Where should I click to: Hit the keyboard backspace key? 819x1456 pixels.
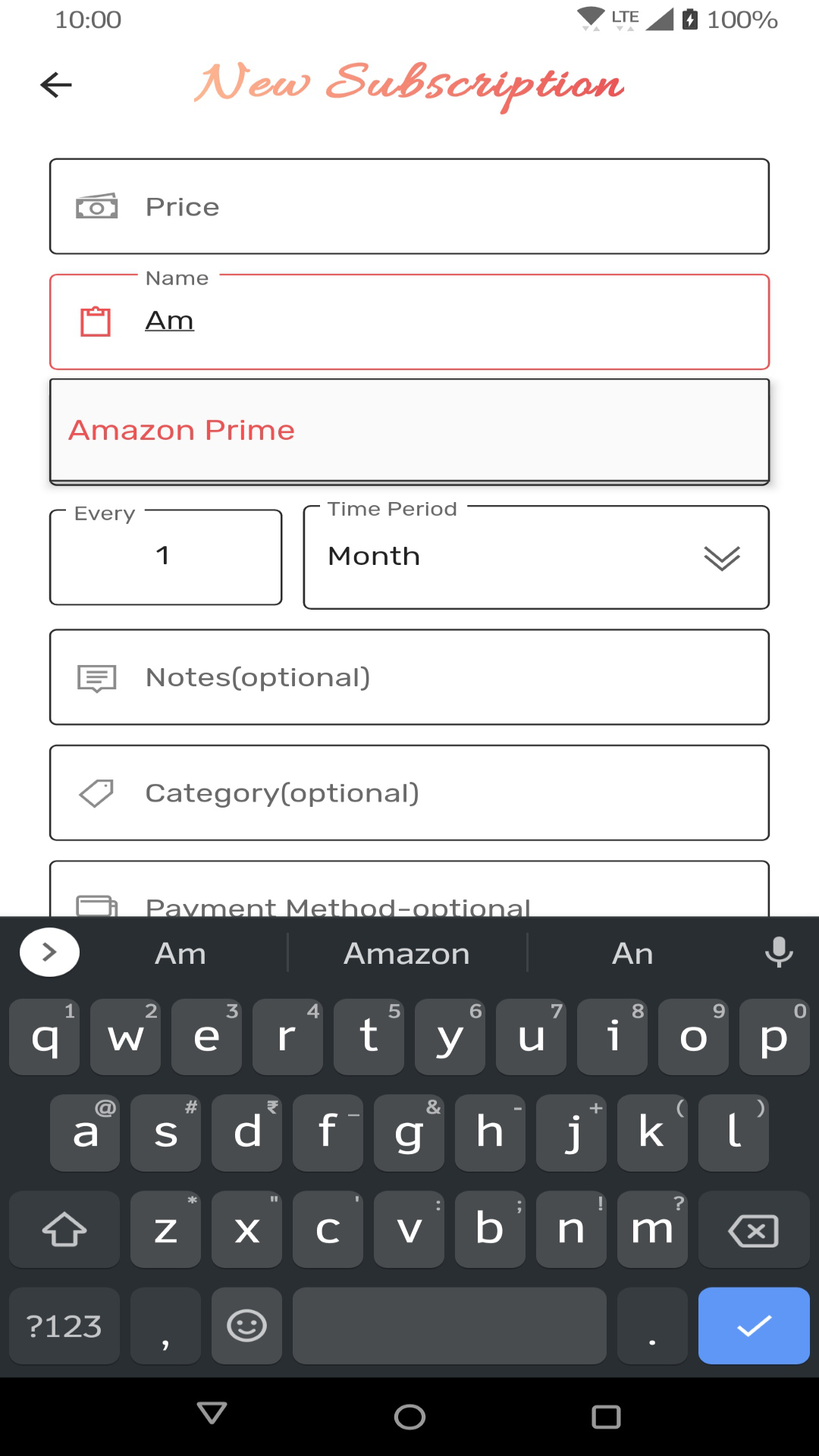(754, 1229)
